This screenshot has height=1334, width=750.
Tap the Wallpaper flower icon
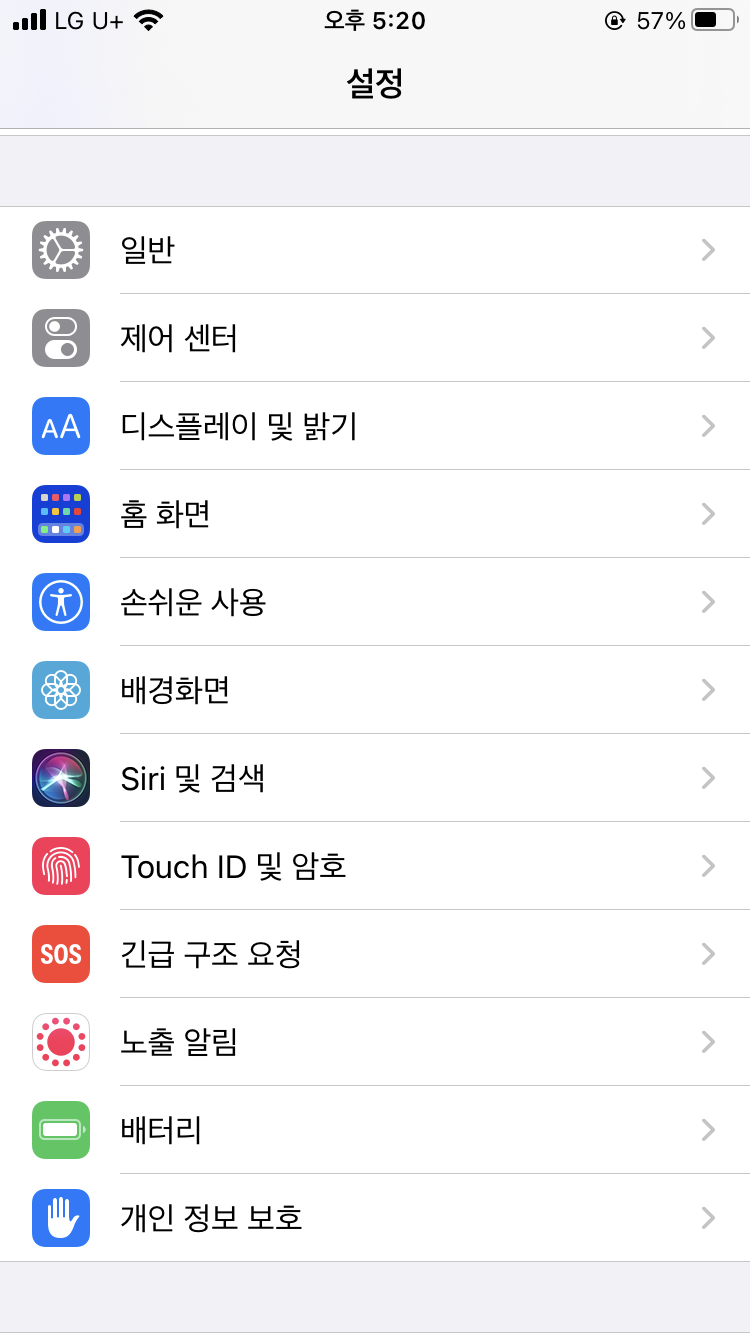tap(60, 690)
